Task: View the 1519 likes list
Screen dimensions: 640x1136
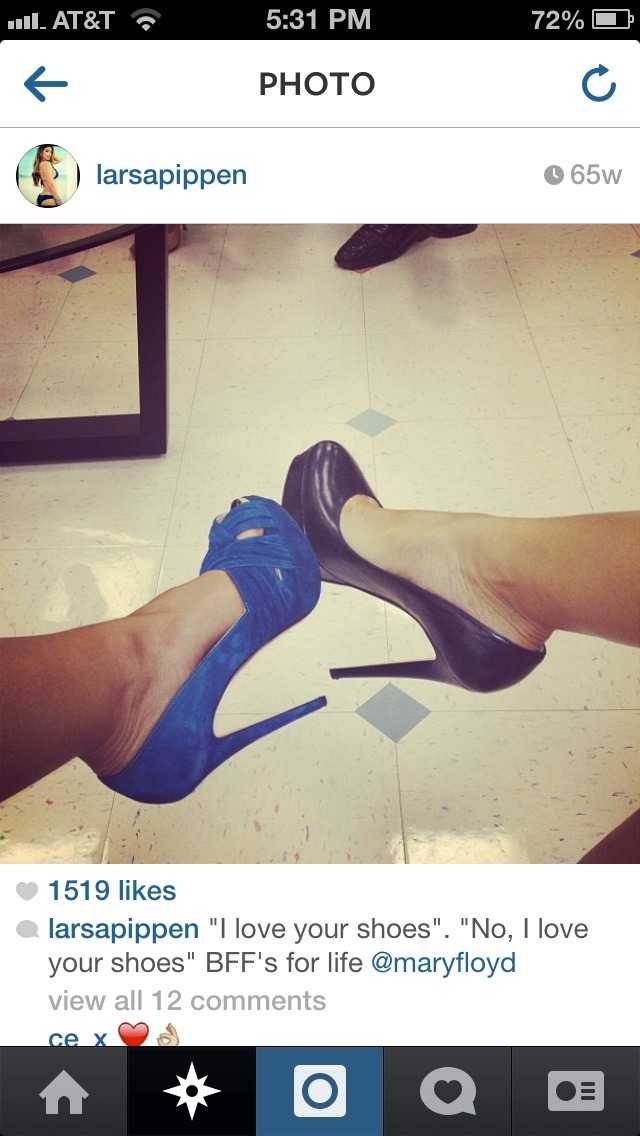Action: (112, 890)
